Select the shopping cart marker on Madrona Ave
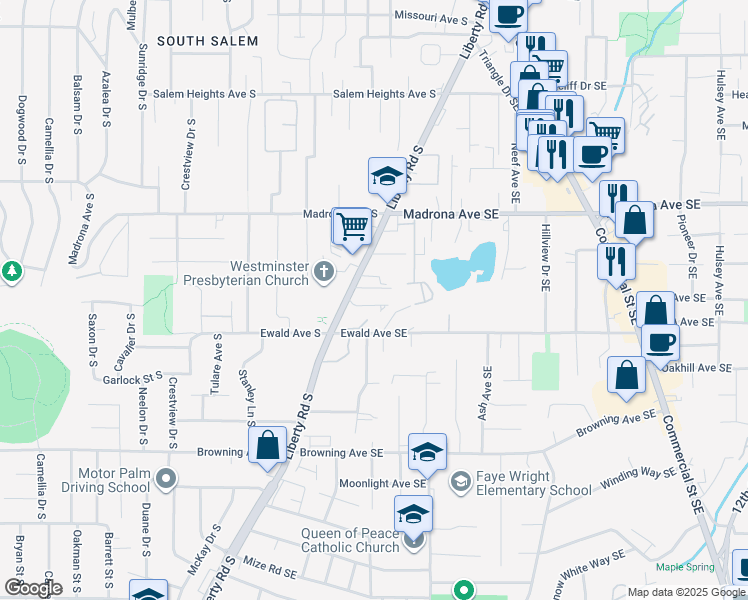The image size is (748, 600). 352,228
